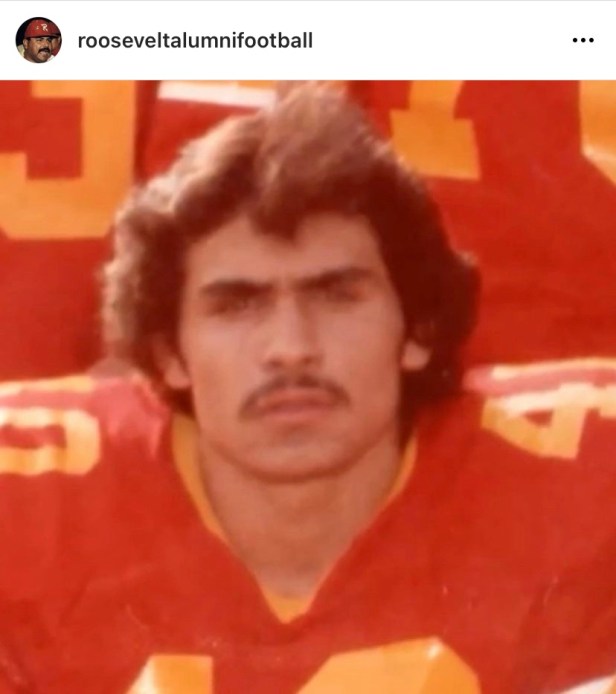The width and height of the screenshot is (616, 694).
Task: Open the rooseveltalumnifootball username link
Action: coord(195,41)
